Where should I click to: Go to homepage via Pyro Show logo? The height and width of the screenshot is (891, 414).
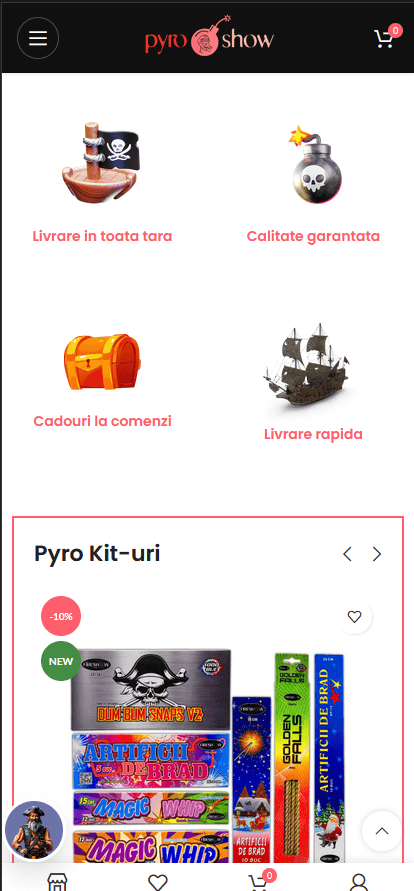(x=209, y=38)
